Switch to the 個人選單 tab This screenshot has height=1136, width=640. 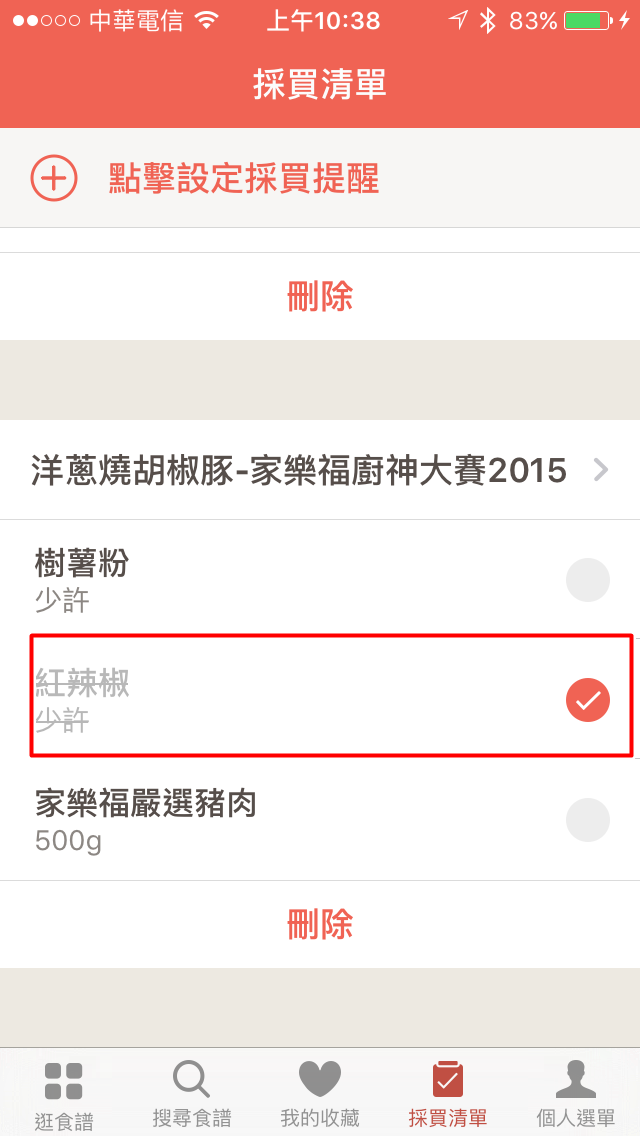click(x=576, y=1094)
